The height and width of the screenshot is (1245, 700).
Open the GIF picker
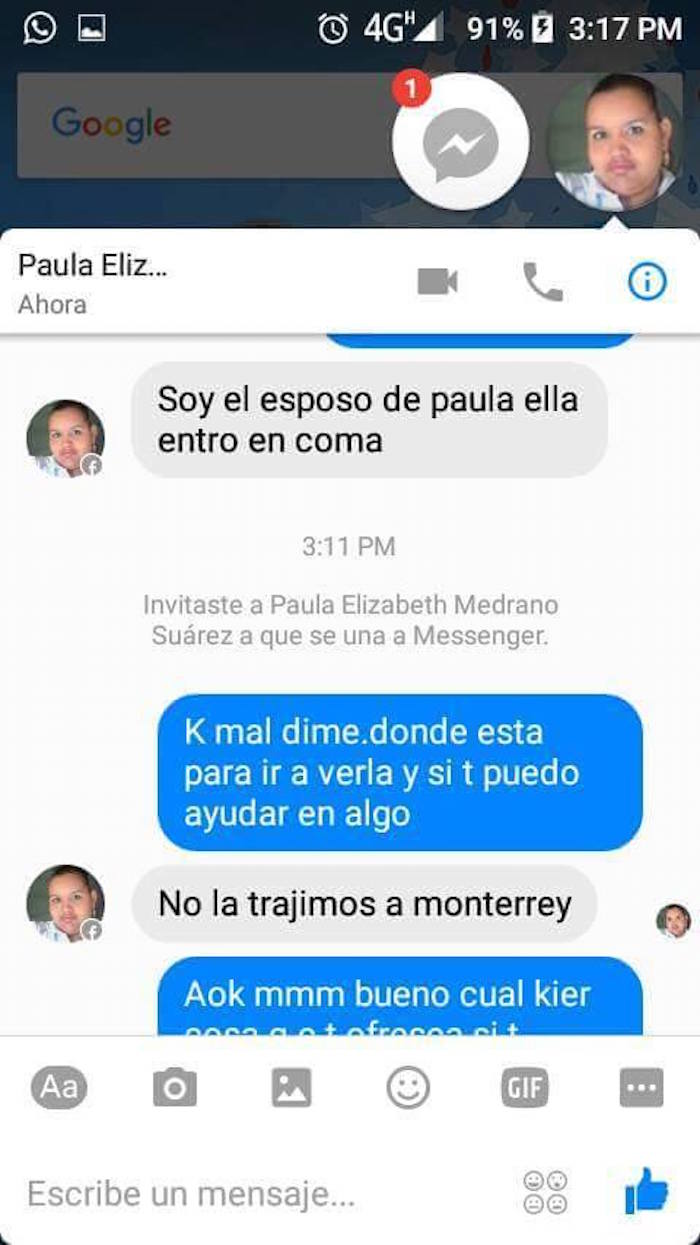(x=525, y=1087)
